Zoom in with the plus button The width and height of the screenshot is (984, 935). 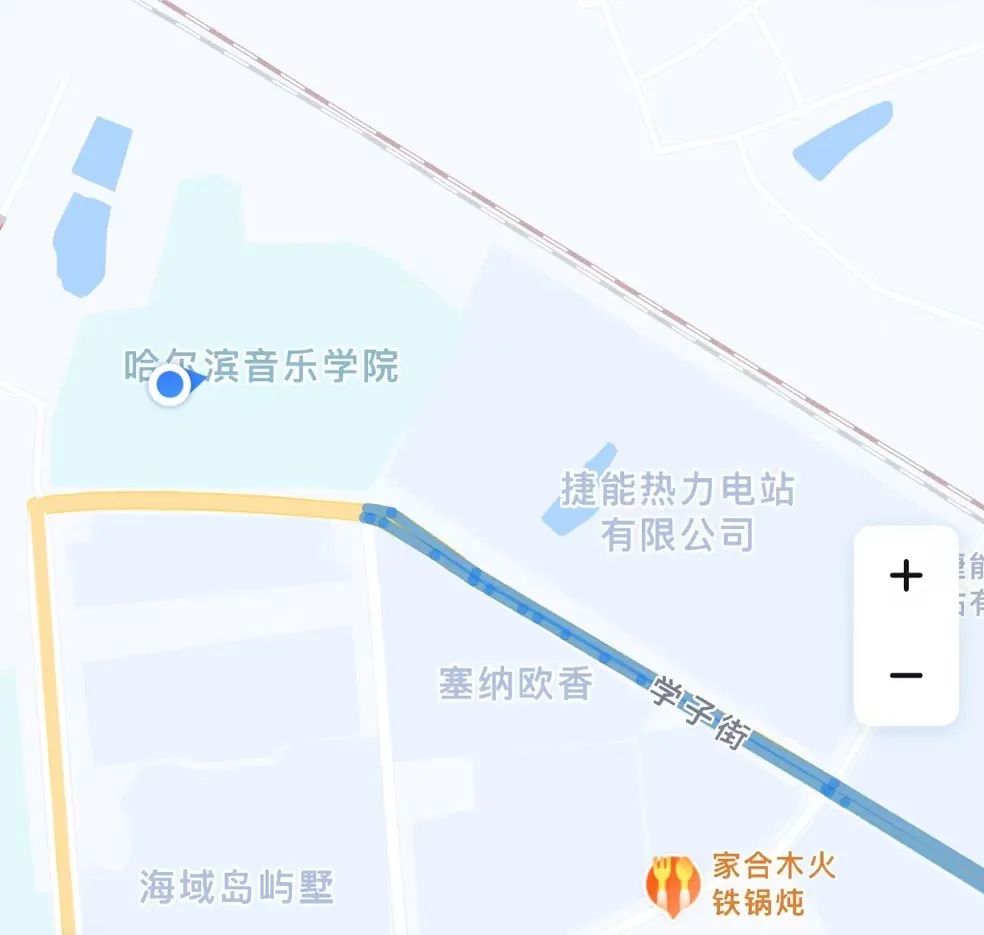pyautogui.click(x=906, y=576)
